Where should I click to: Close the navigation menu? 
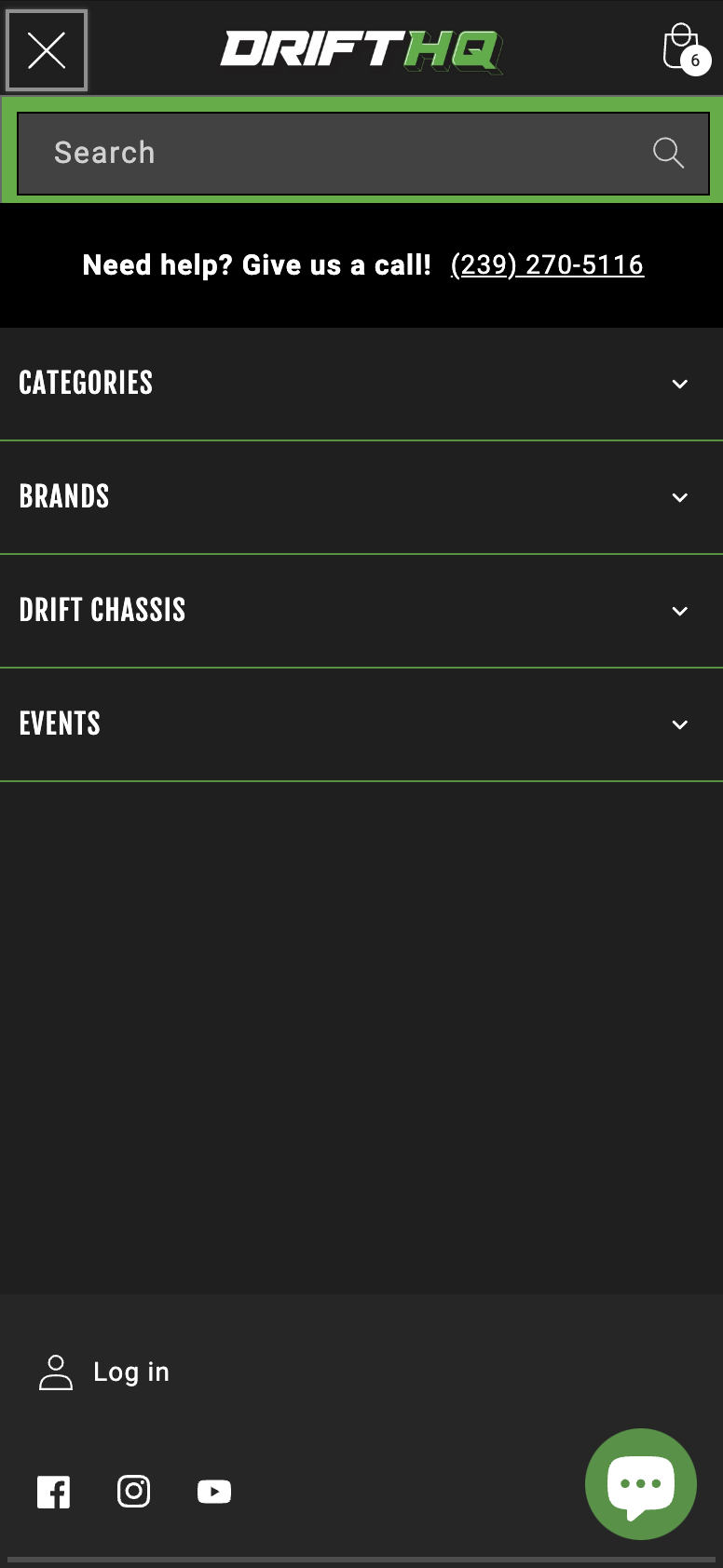pos(47,50)
